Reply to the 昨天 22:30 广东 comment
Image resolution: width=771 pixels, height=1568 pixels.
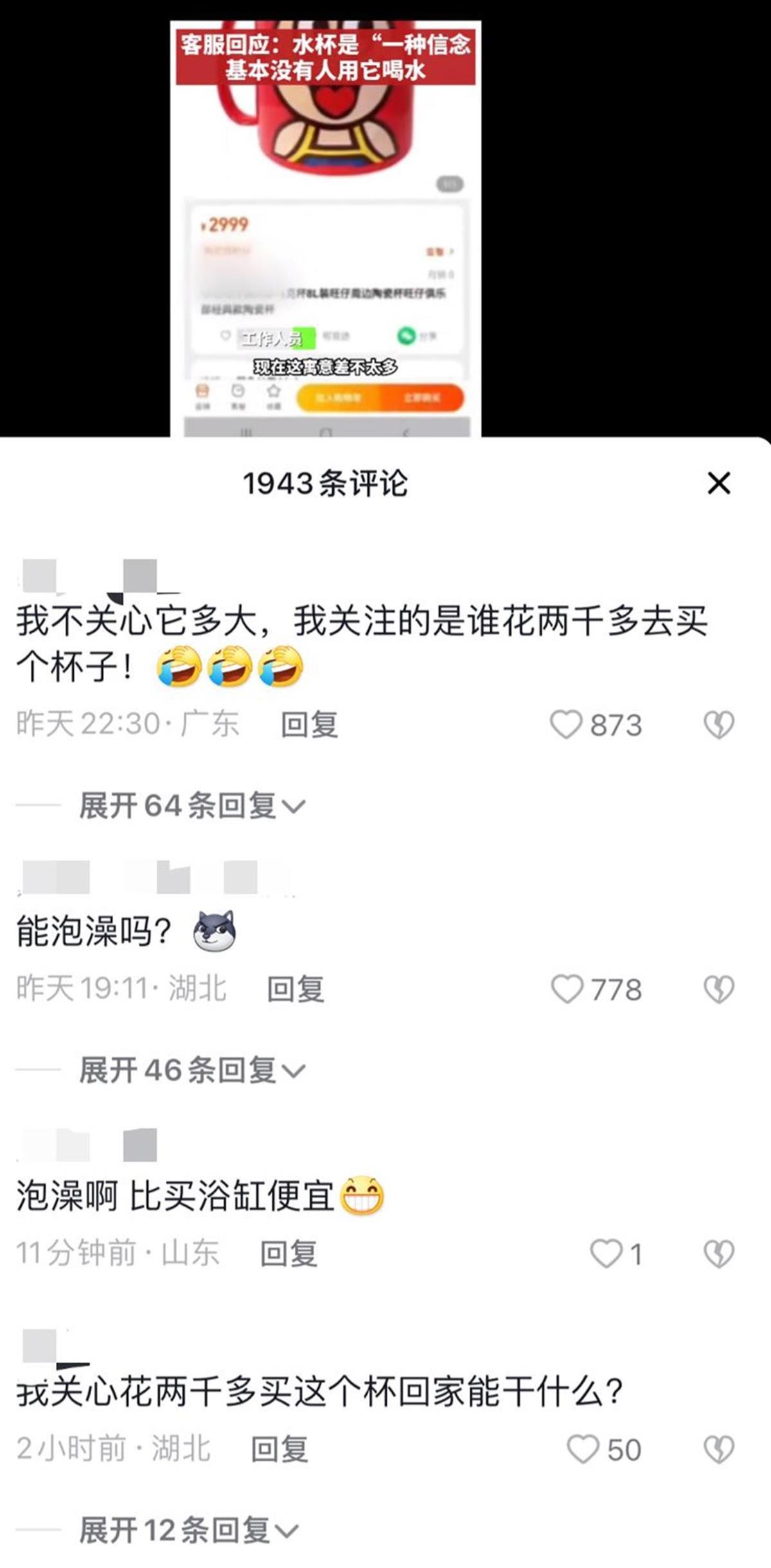click(309, 725)
